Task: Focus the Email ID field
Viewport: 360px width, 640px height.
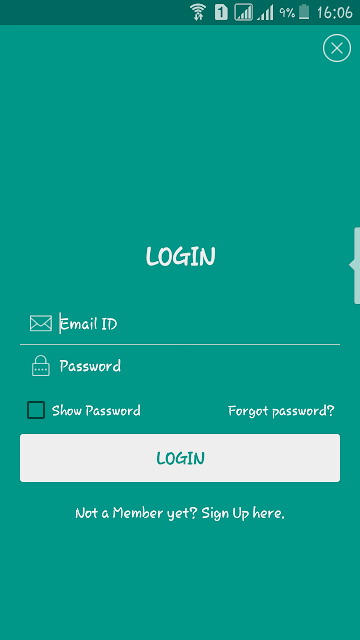Action: pyautogui.click(x=180, y=324)
